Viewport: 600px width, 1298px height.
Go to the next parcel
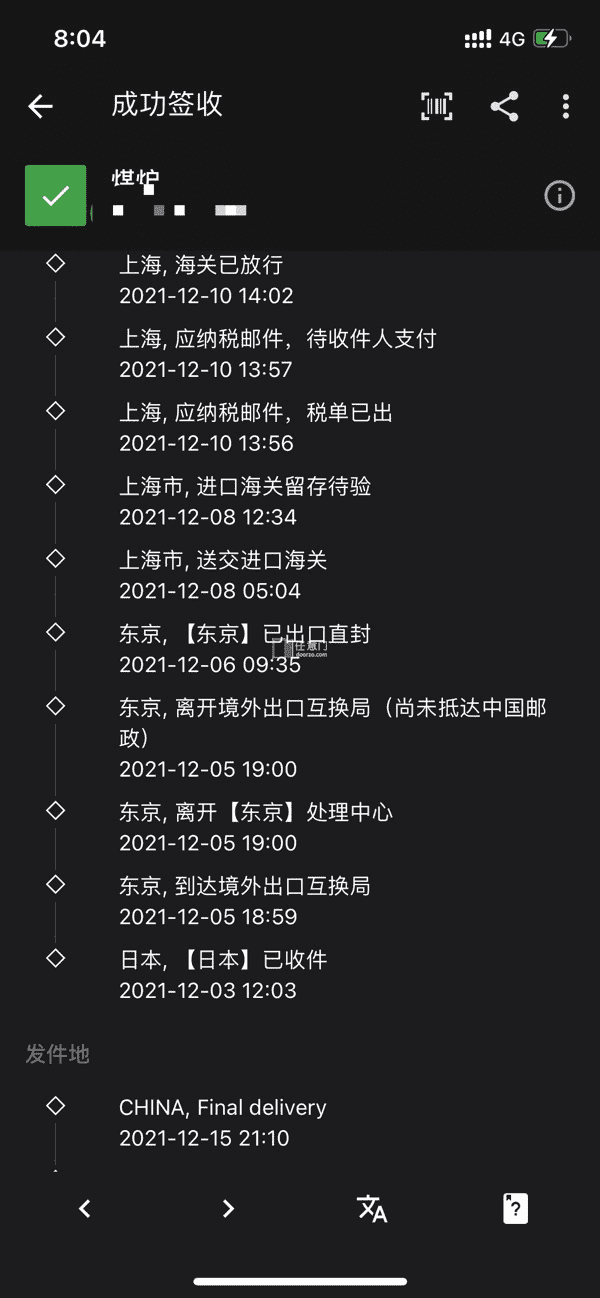(x=228, y=1208)
